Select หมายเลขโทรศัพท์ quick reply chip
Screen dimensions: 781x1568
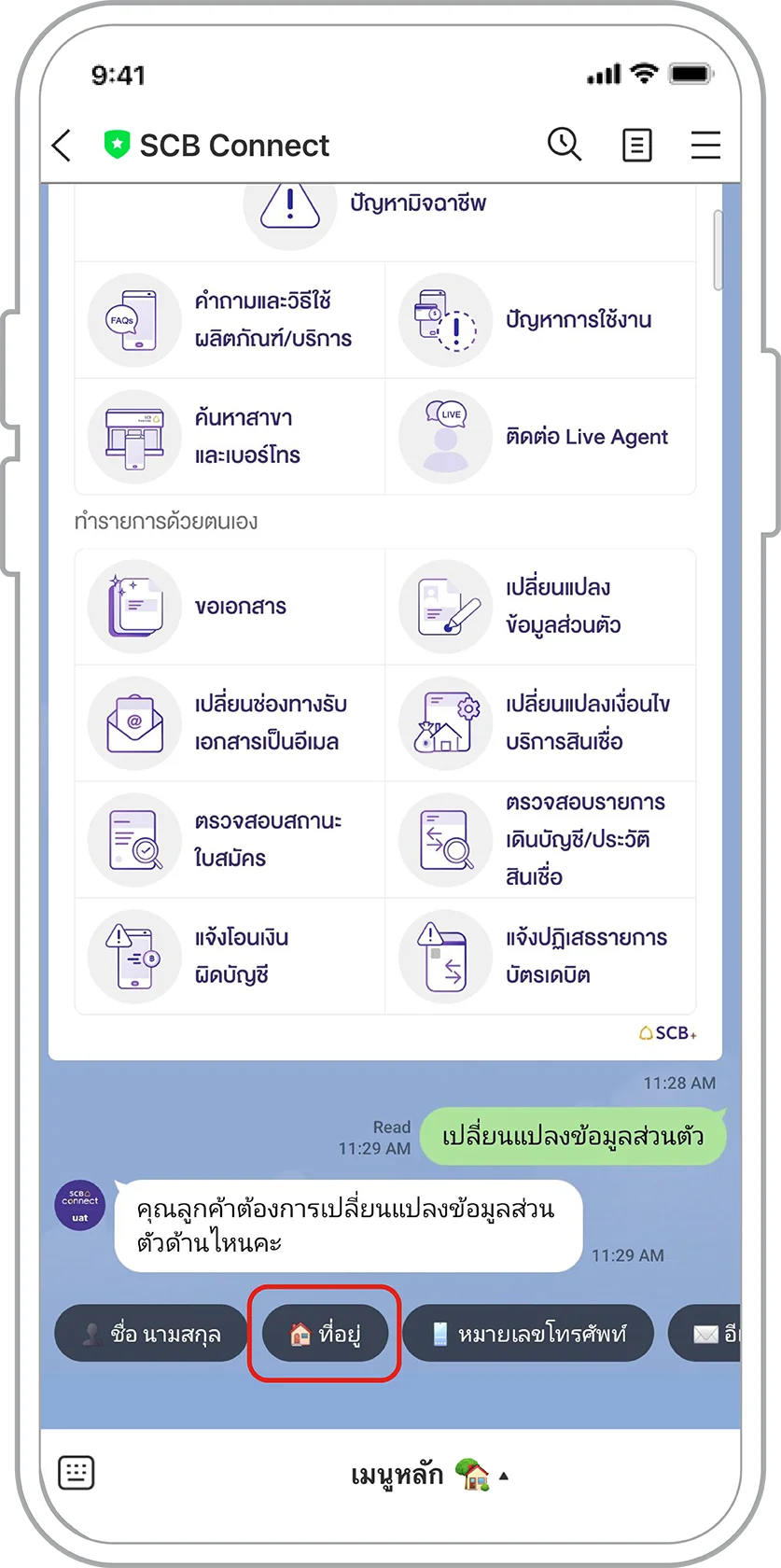(528, 1334)
